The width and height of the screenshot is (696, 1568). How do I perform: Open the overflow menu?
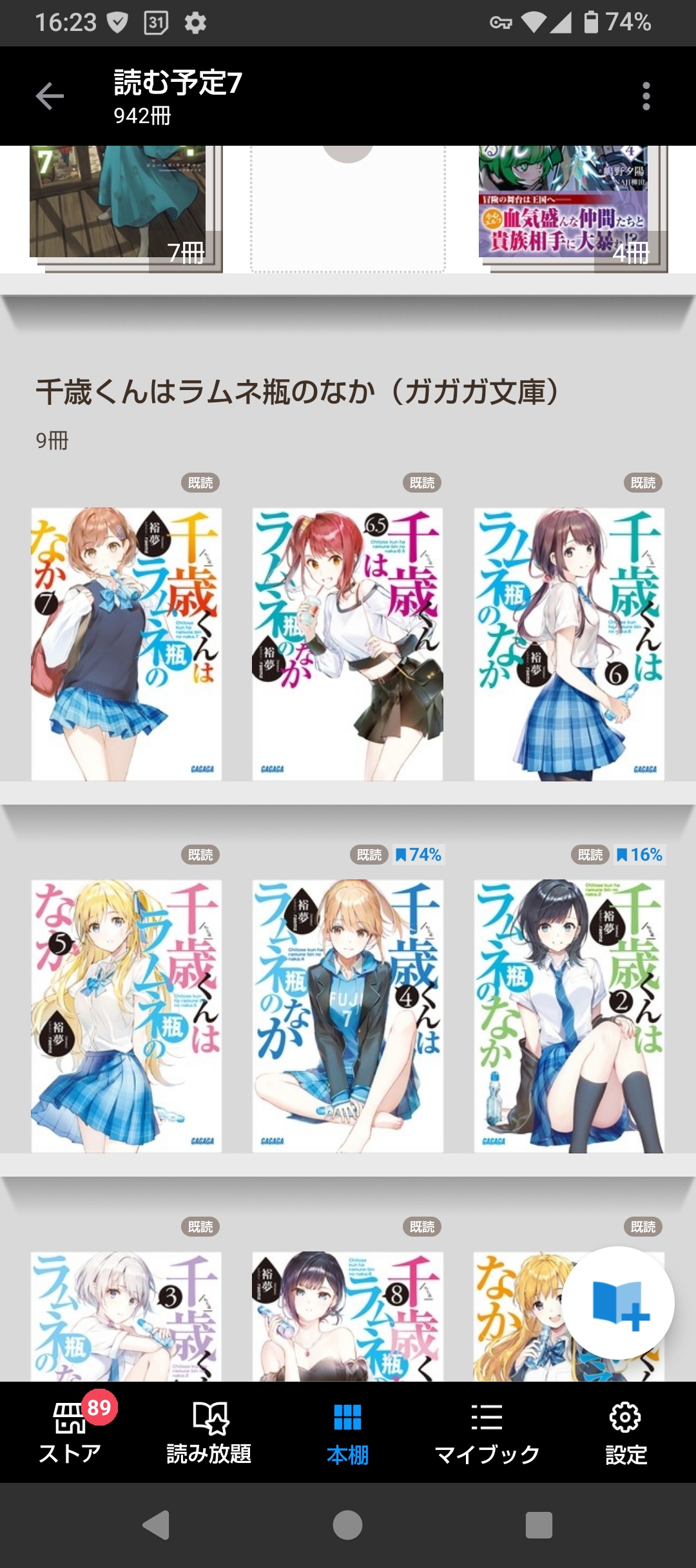pyautogui.click(x=646, y=97)
